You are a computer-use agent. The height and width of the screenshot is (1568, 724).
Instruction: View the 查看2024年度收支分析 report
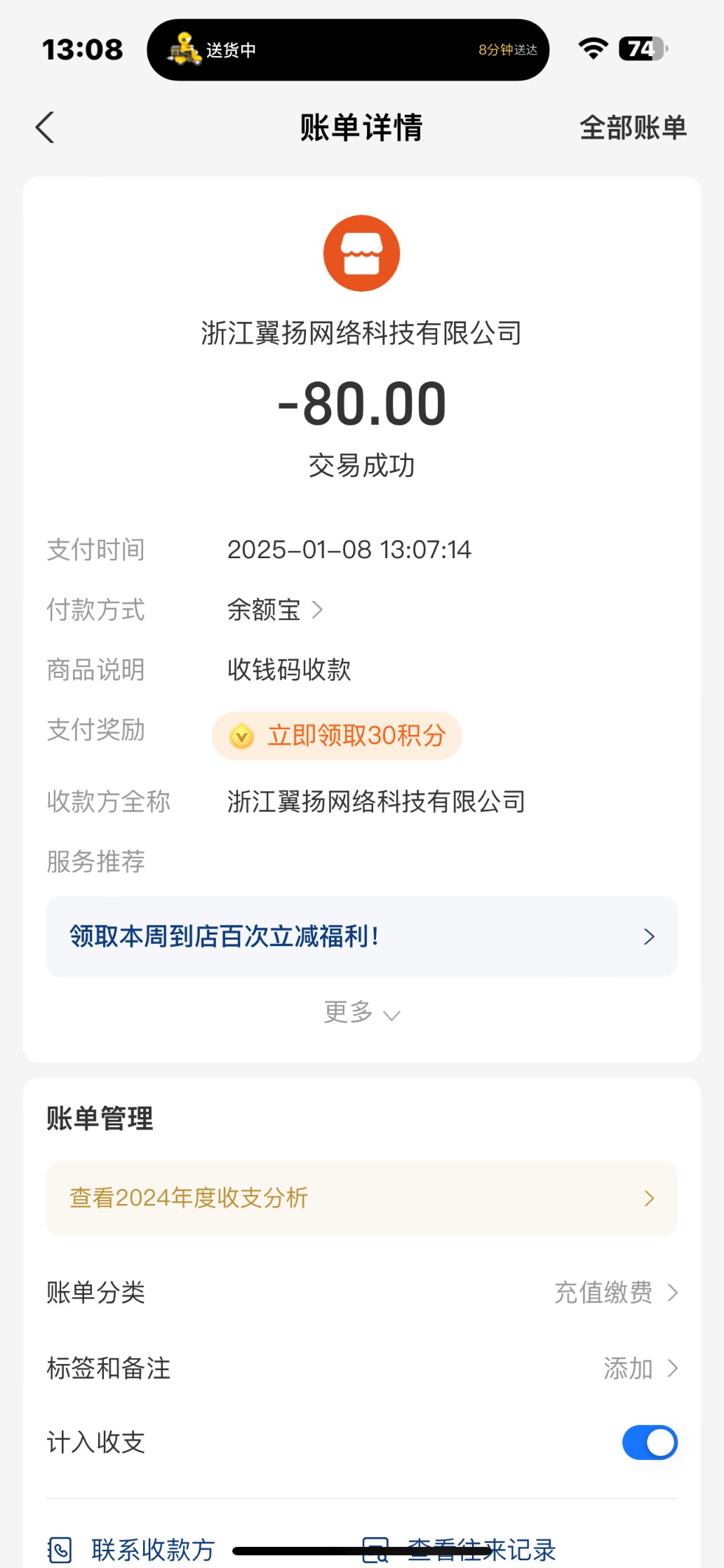click(x=361, y=1198)
